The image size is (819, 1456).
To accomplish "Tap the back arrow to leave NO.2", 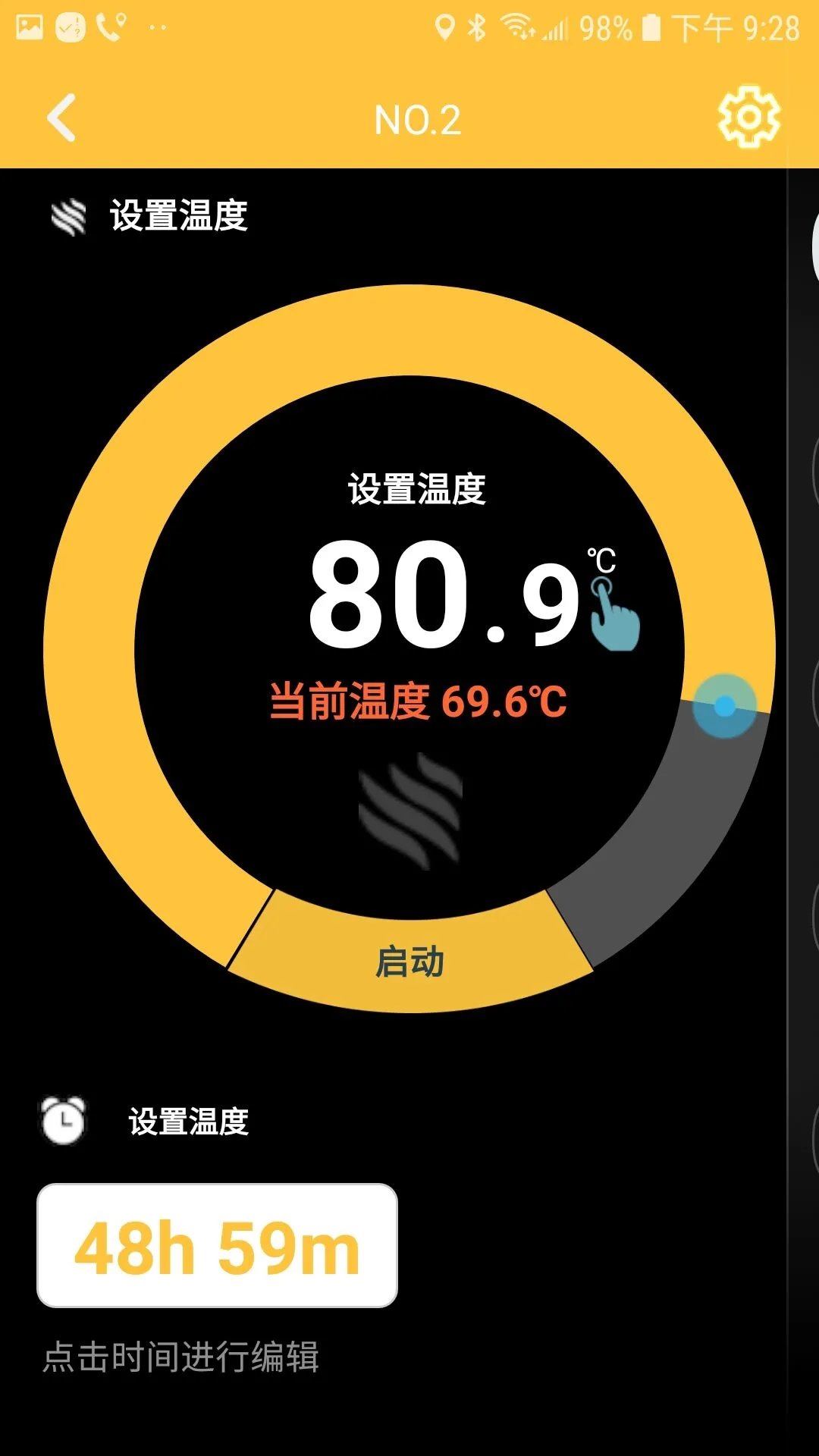I will tap(61, 118).
